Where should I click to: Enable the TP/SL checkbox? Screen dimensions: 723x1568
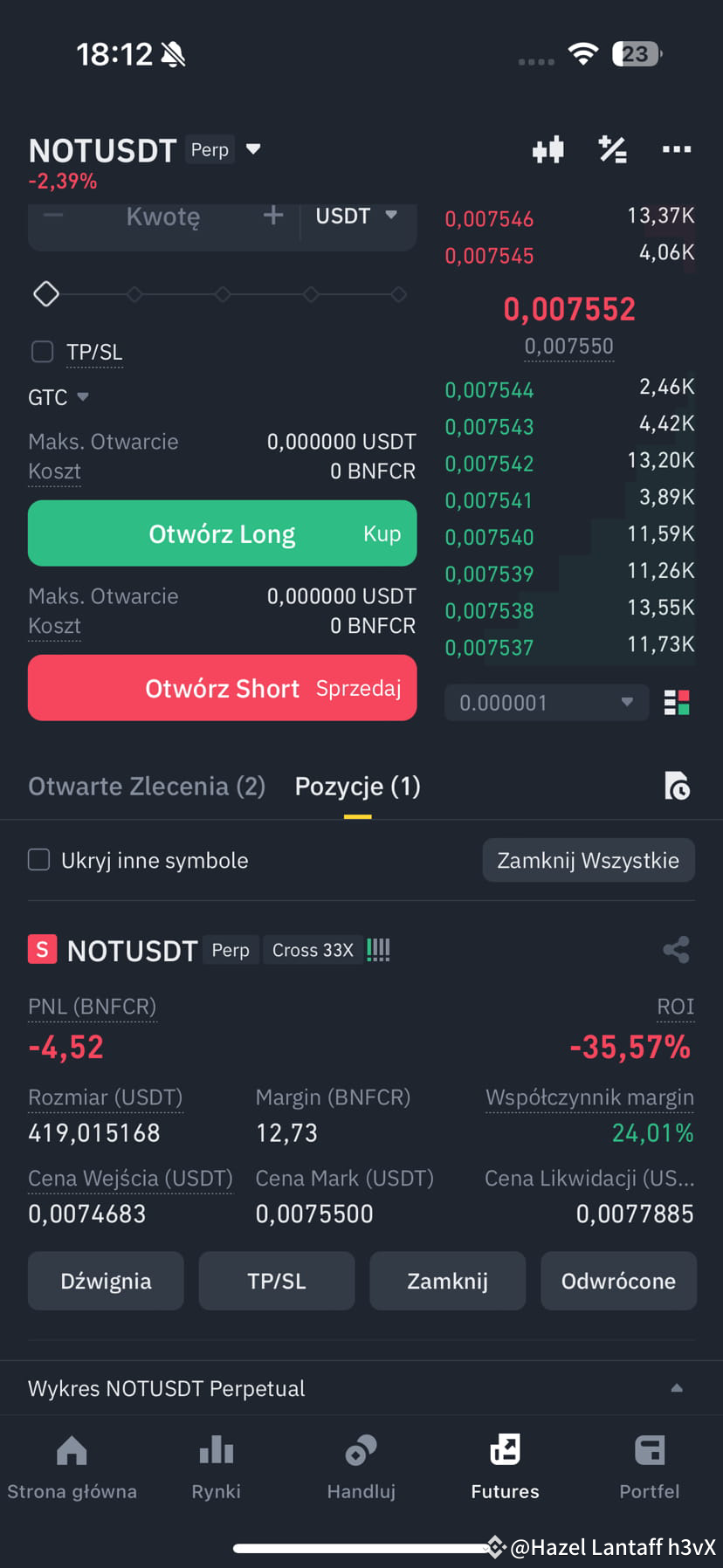click(x=42, y=351)
